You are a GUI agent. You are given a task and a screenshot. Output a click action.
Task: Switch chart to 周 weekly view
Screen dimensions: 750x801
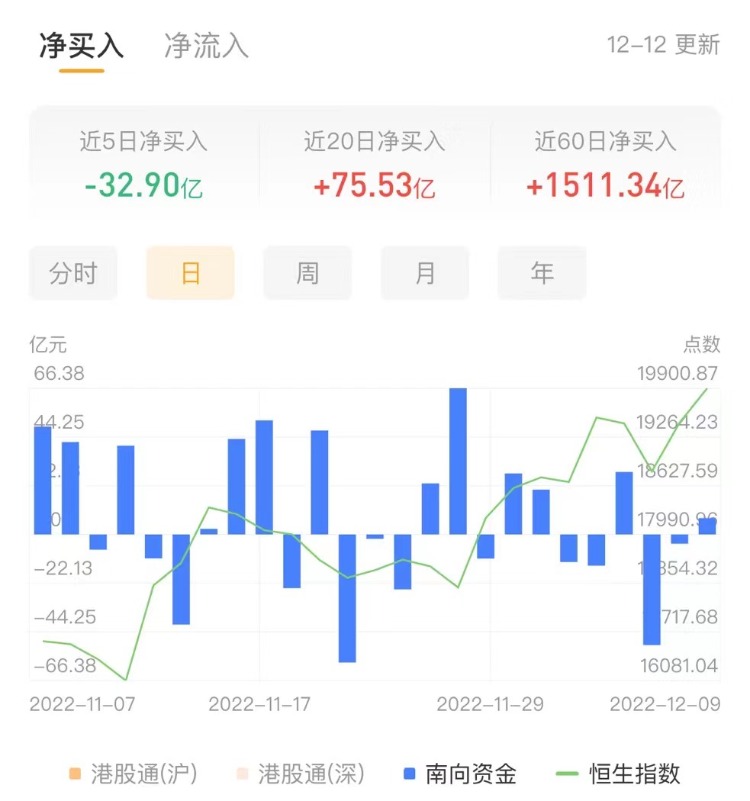[307, 273]
